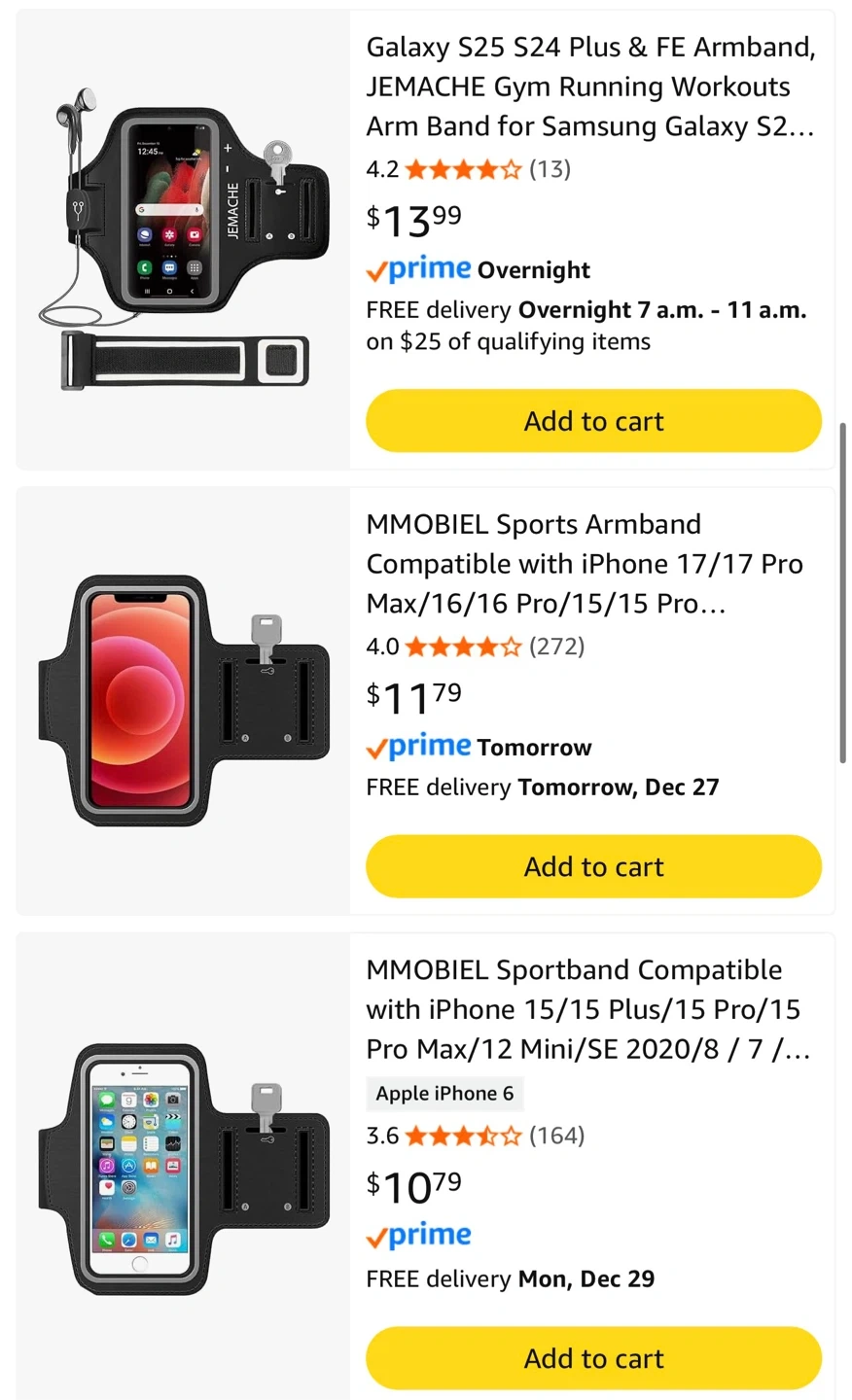Open the MMOBIEL Sportband iPhone 6 product image
Screen dimensions: 852x1400
pyautogui.click(x=184, y=1170)
